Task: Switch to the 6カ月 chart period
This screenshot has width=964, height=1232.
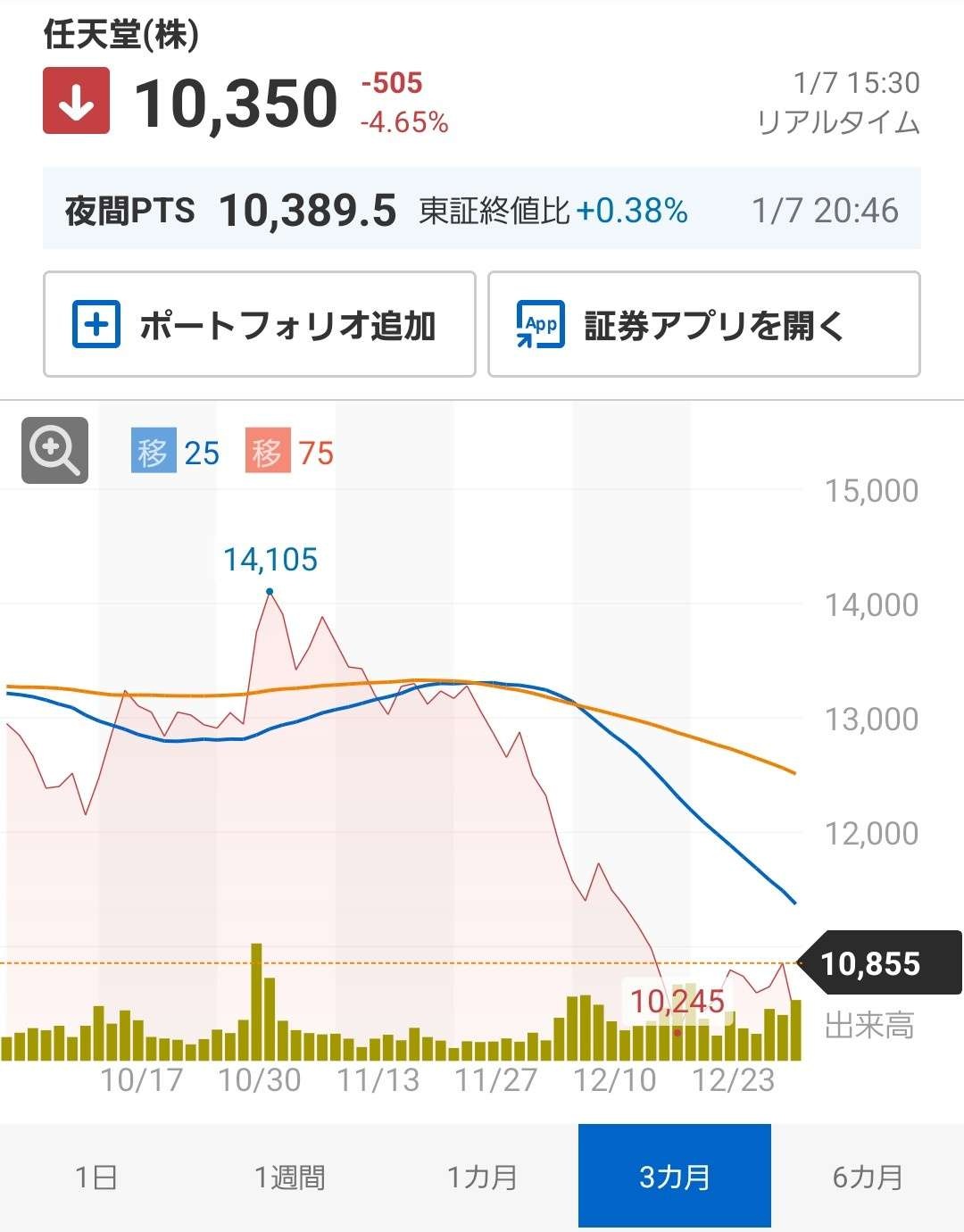Action: 867,1177
